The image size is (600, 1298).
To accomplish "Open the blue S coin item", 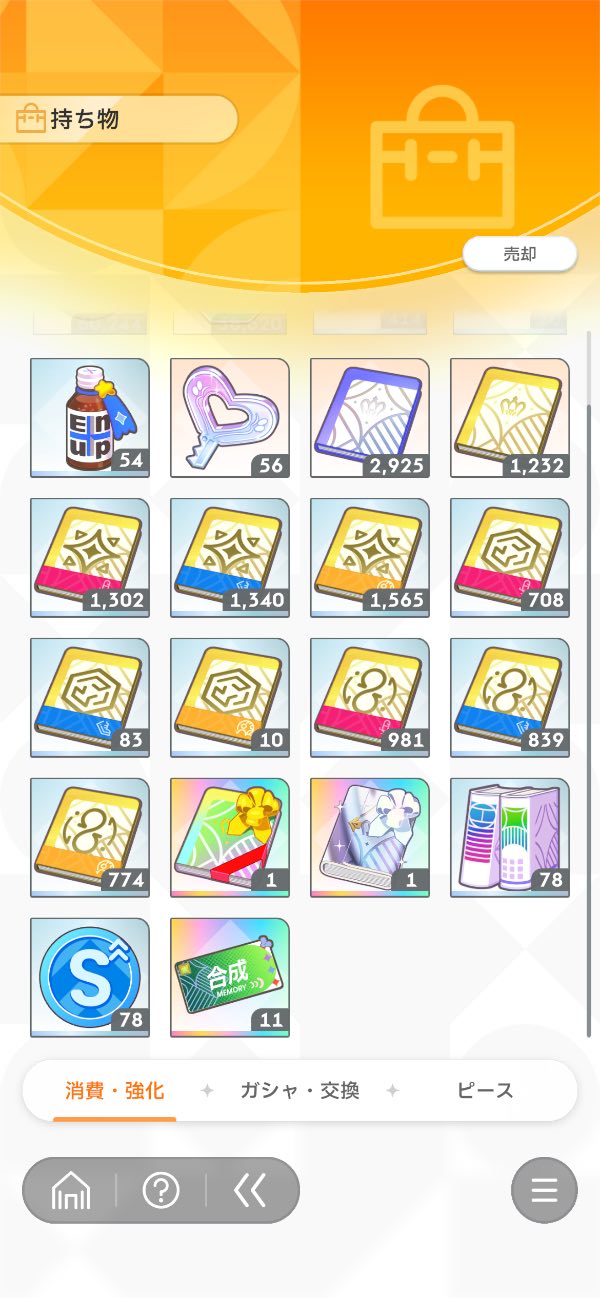I will [90, 978].
